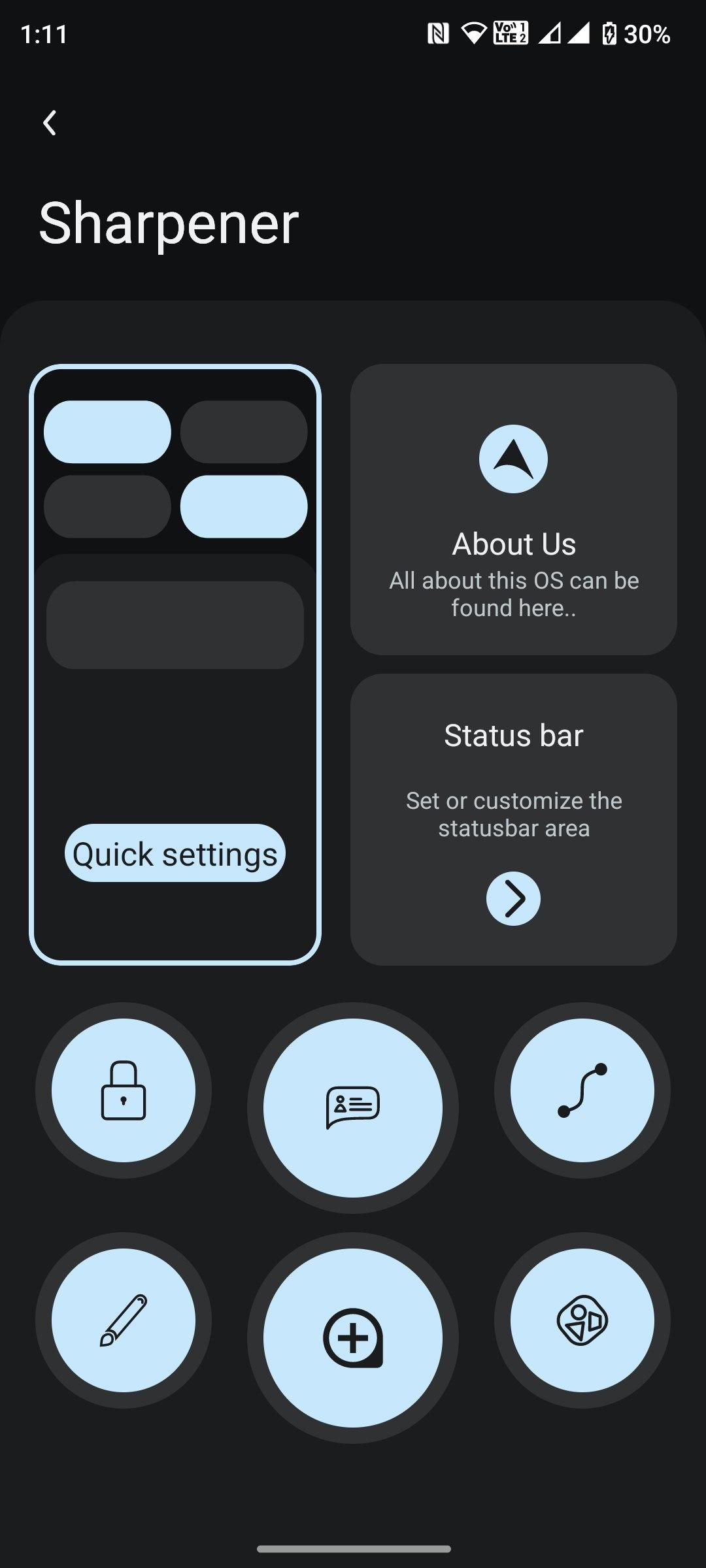Tap the pencil brush icon
Image resolution: width=706 pixels, height=1568 pixels.
click(124, 1320)
